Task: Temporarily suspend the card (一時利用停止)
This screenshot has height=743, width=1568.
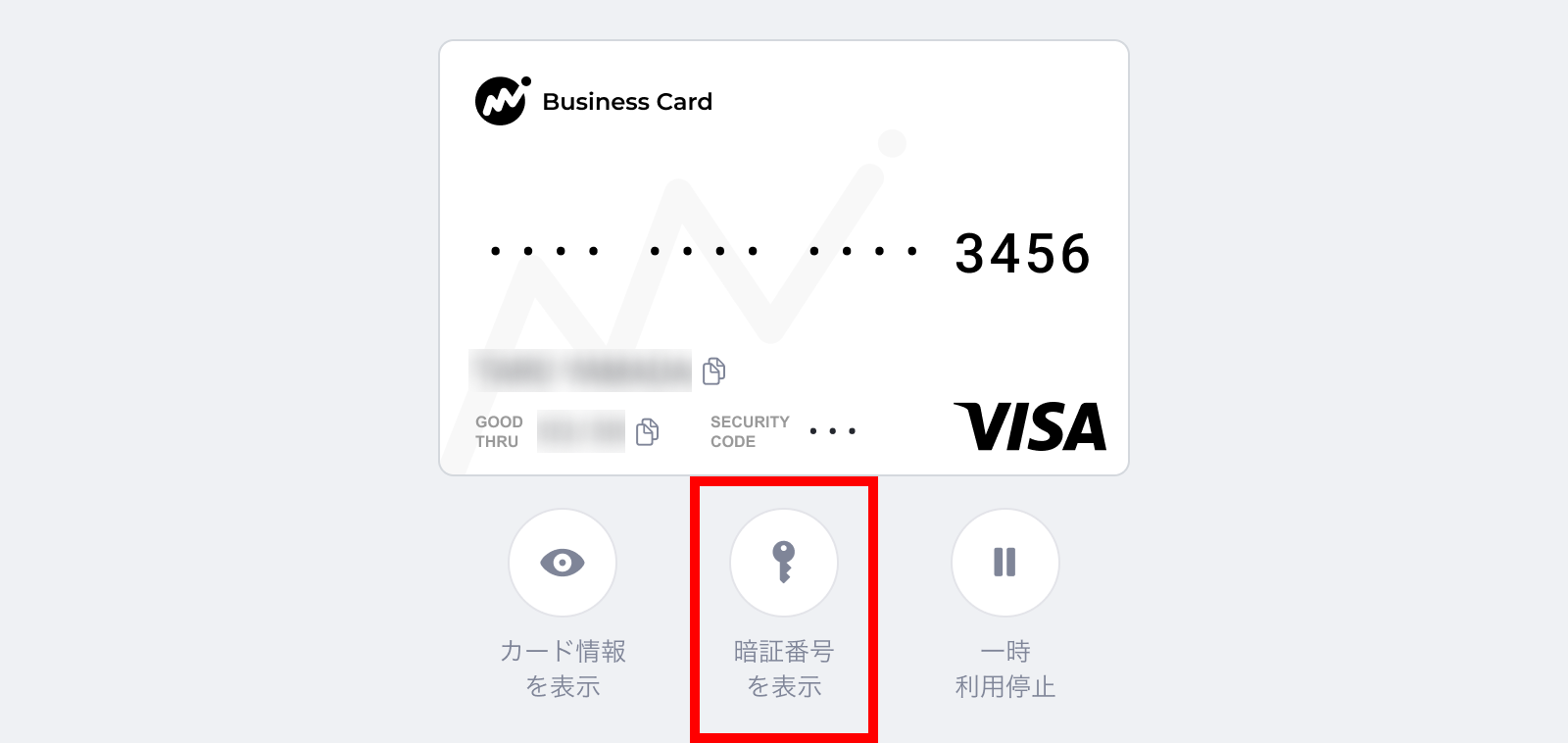Action: coord(1004,563)
